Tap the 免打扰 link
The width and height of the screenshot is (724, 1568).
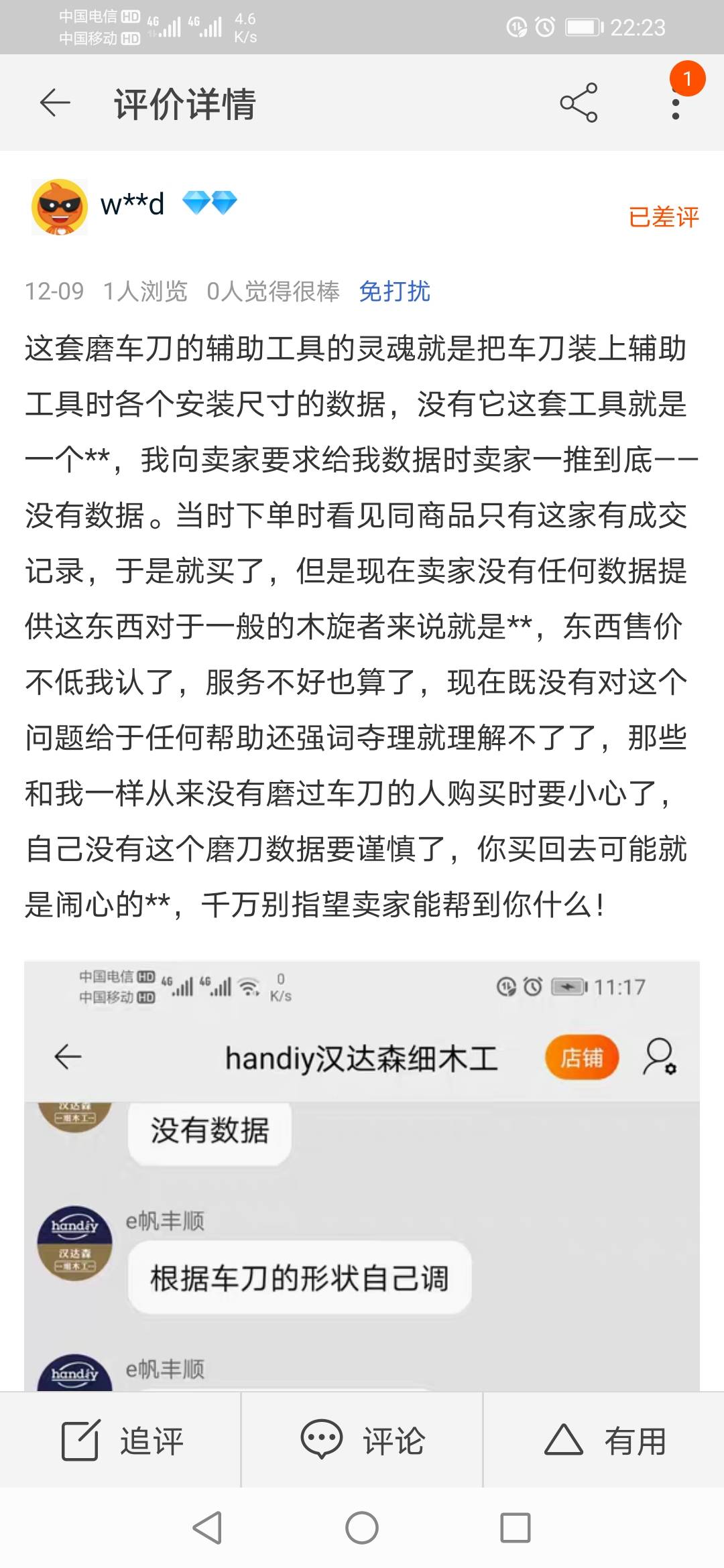point(394,291)
